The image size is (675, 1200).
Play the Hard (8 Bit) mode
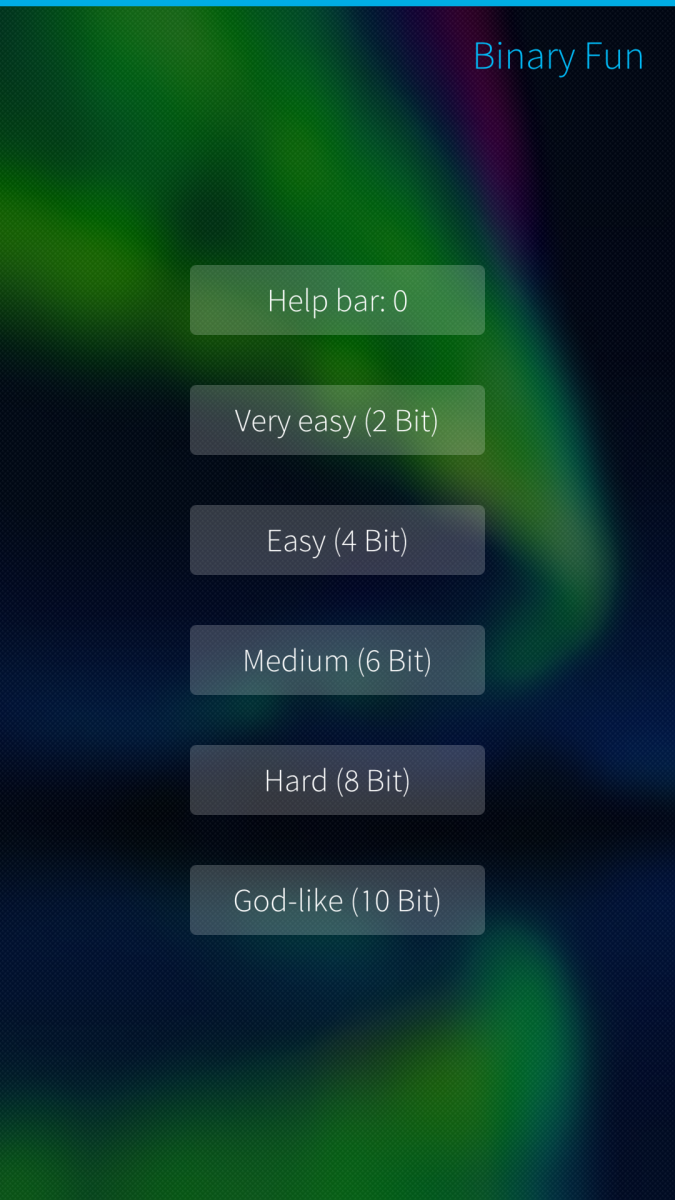[x=337, y=780]
